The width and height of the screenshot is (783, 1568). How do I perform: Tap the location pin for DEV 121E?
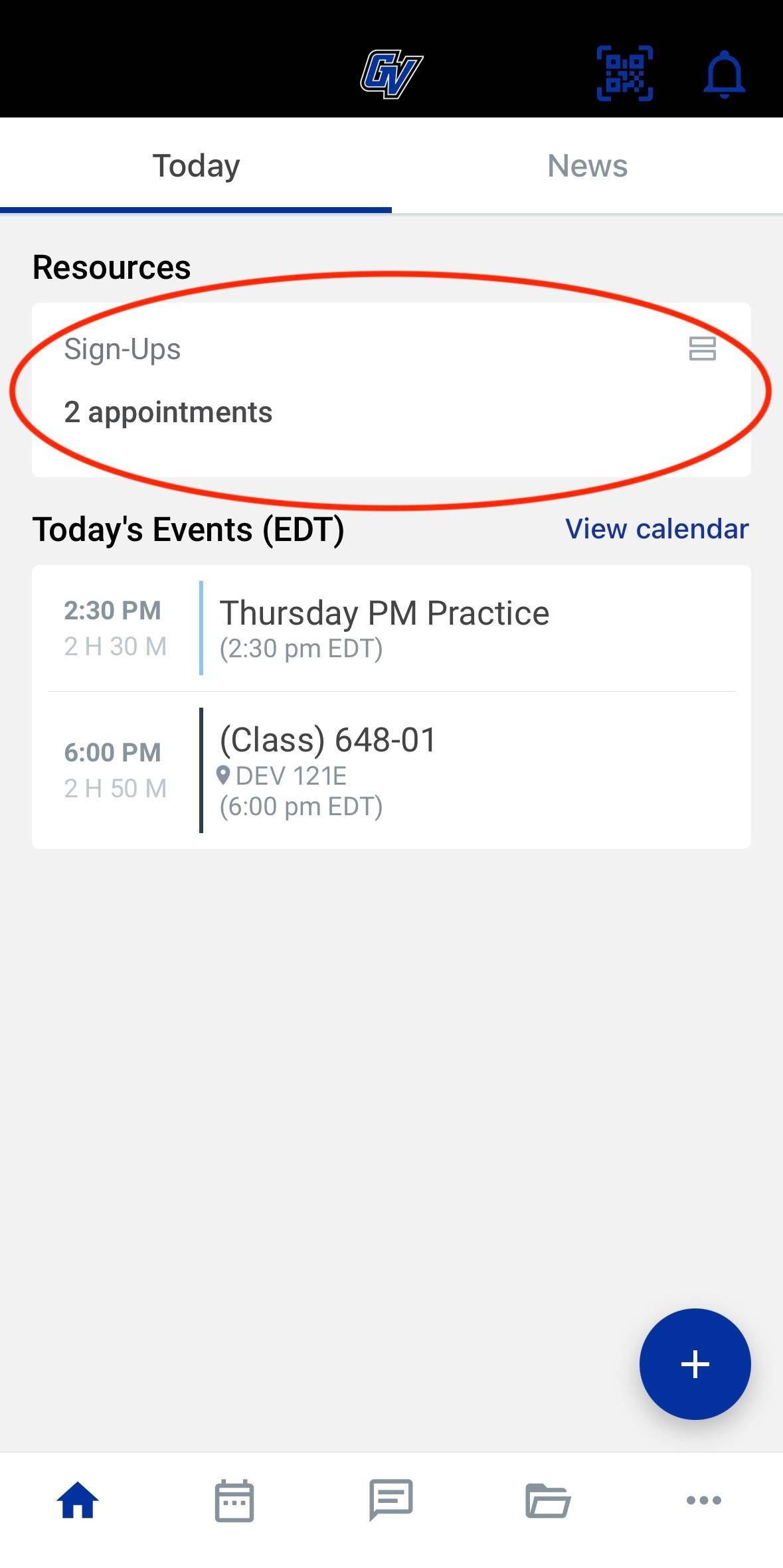pos(224,774)
